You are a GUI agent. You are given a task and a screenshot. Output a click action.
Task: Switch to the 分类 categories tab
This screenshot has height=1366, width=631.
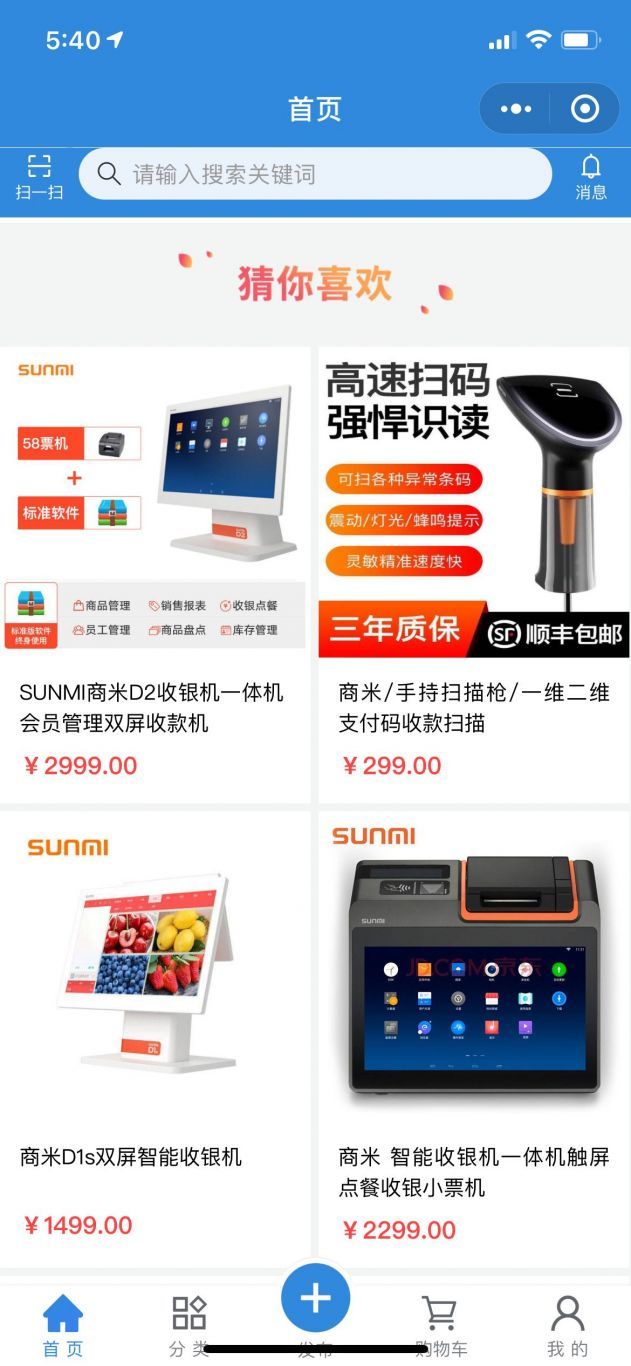189,1326
